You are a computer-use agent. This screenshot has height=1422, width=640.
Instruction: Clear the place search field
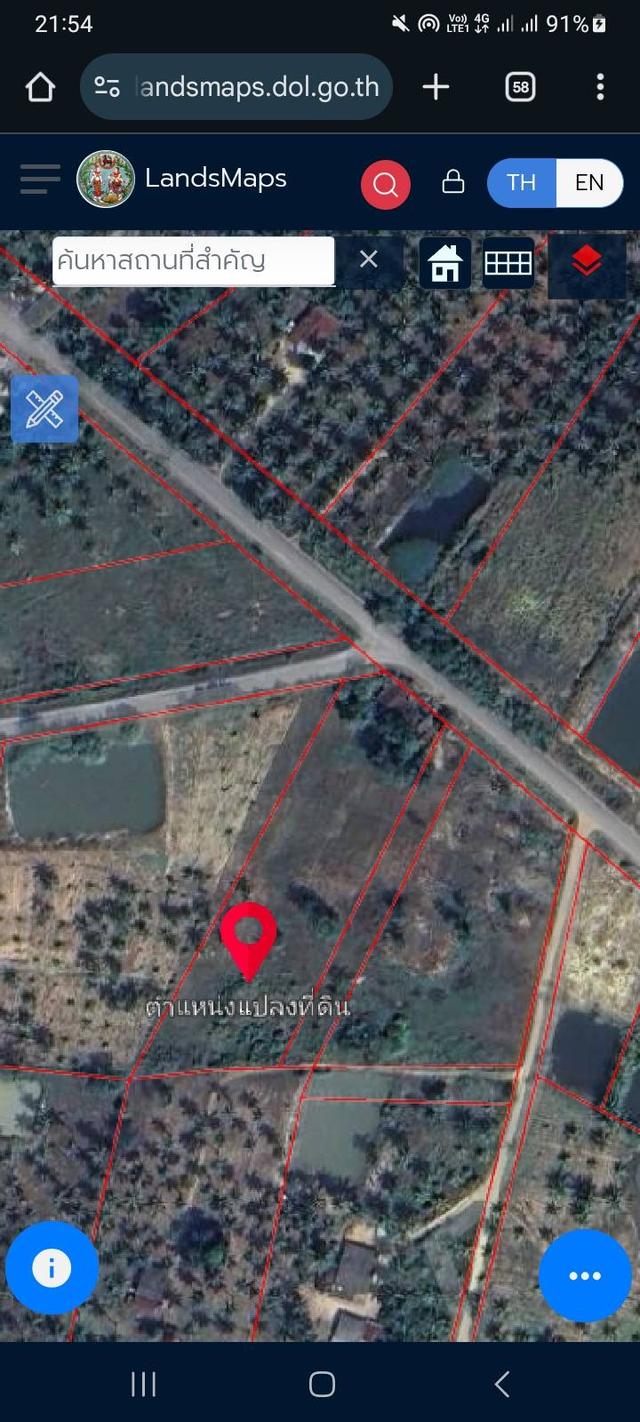(368, 260)
